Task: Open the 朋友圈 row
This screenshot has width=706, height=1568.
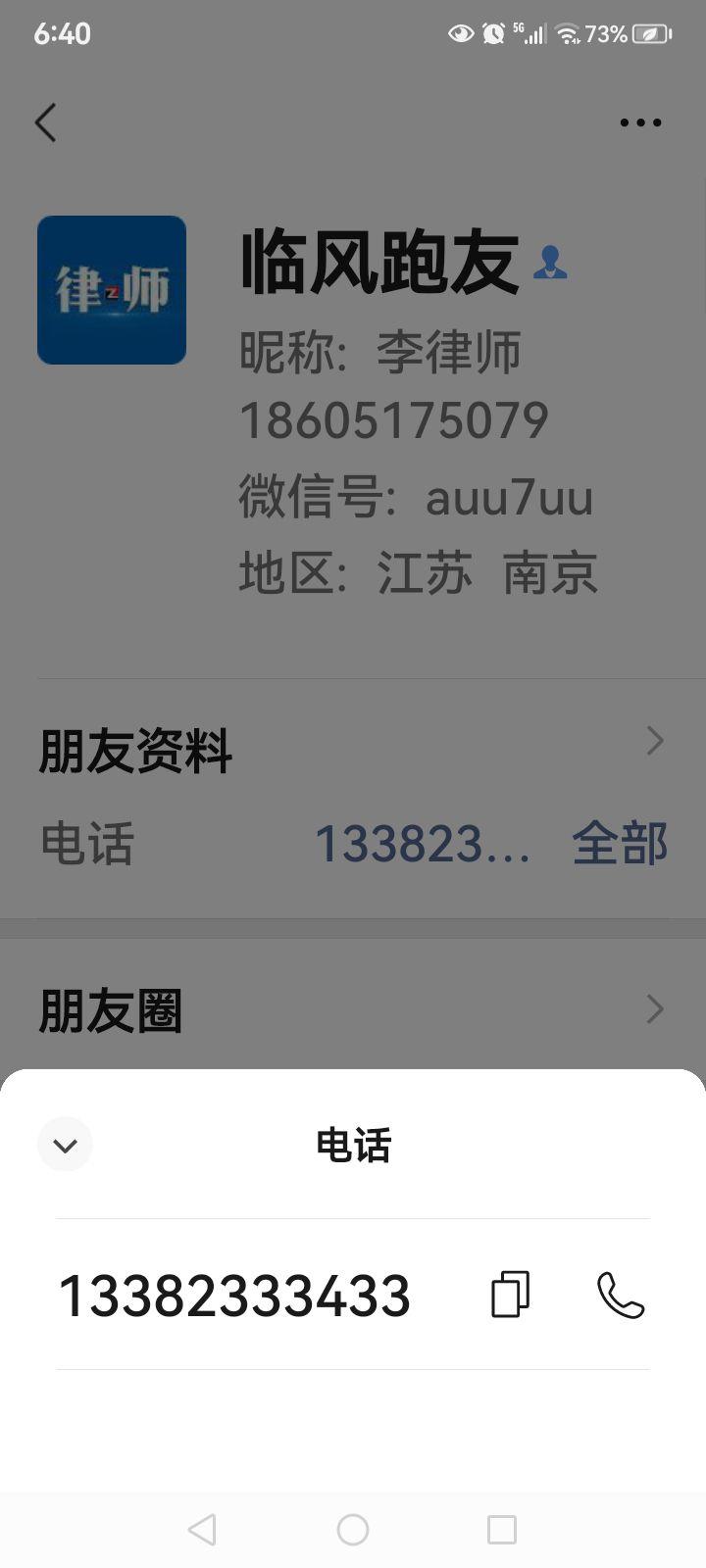Action: click(x=353, y=1010)
